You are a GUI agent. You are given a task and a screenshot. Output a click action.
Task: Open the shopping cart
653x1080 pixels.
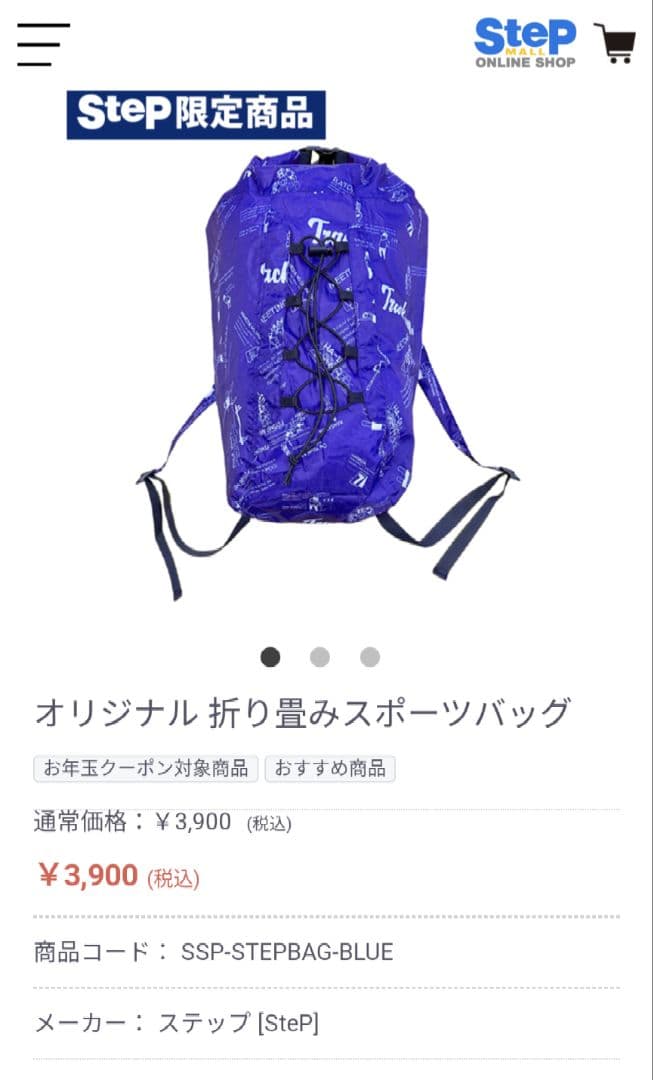click(614, 43)
